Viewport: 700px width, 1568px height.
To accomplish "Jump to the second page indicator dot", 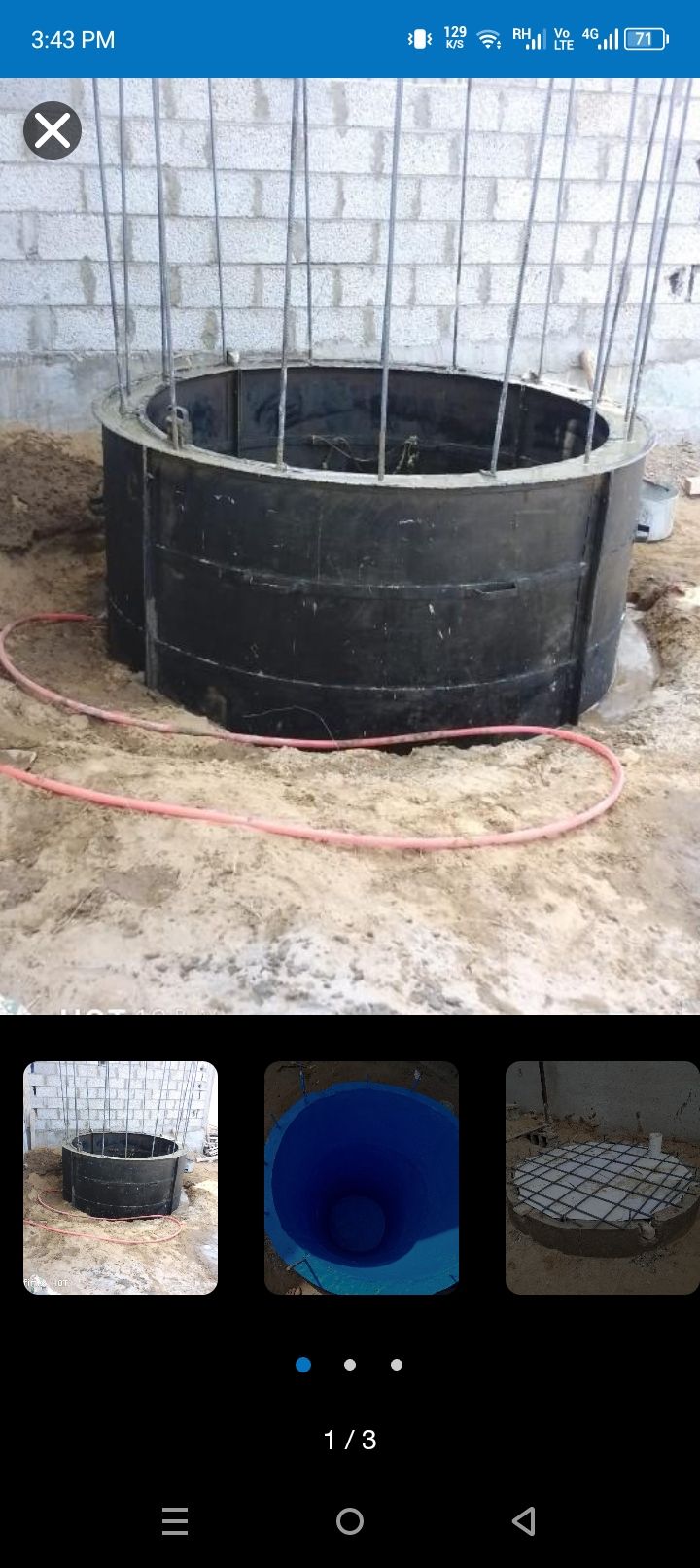I will click(350, 1365).
